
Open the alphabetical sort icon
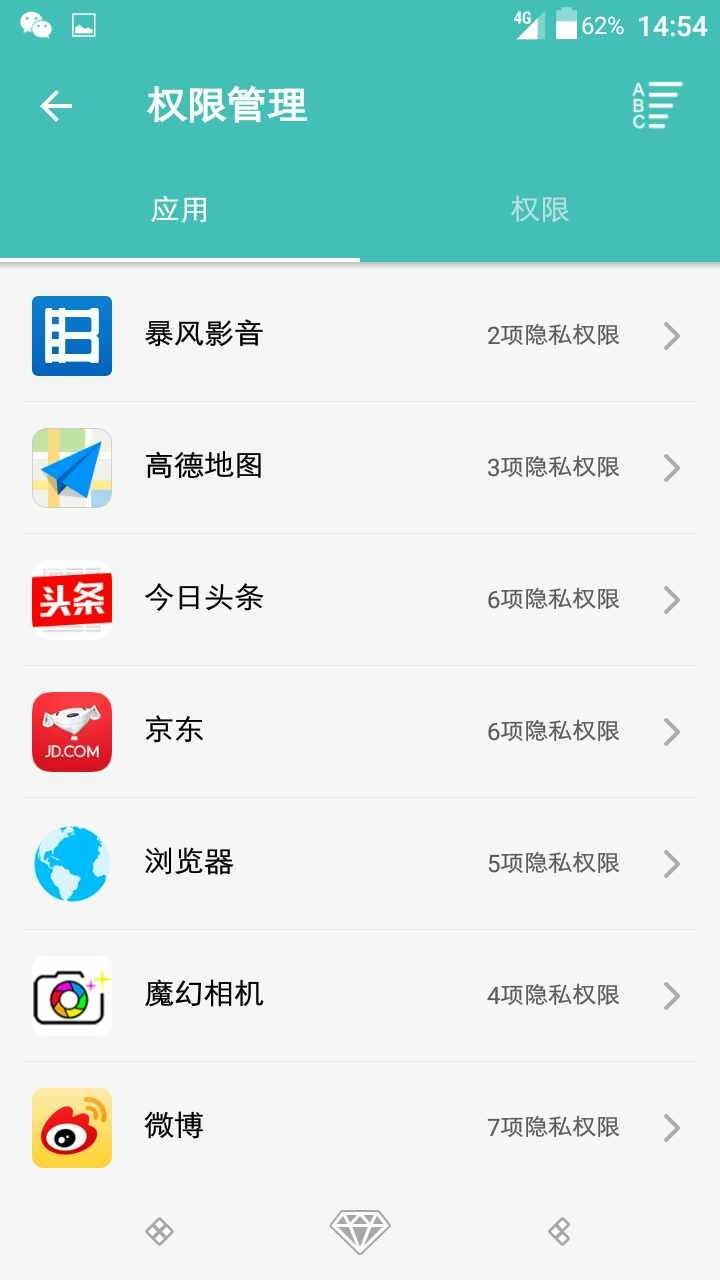pos(657,106)
